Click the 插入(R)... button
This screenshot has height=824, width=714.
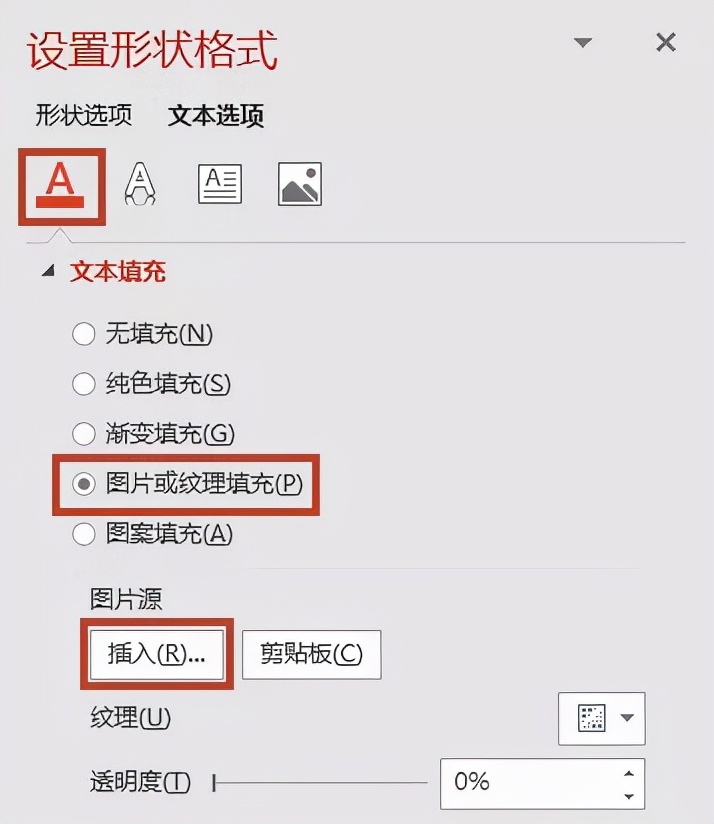tap(156, 654)
